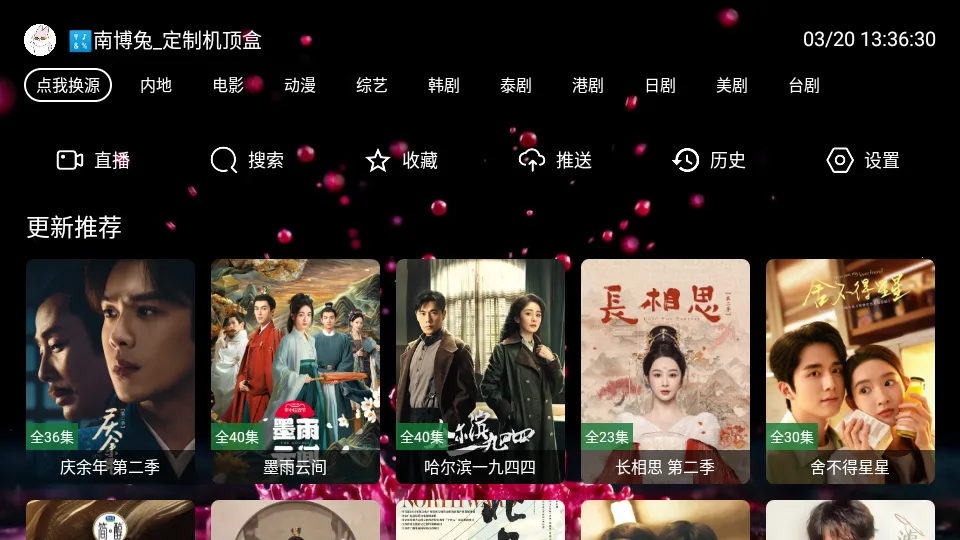
Task: Open the 庆余年 第二季 show card
Action: pos(110,370)
